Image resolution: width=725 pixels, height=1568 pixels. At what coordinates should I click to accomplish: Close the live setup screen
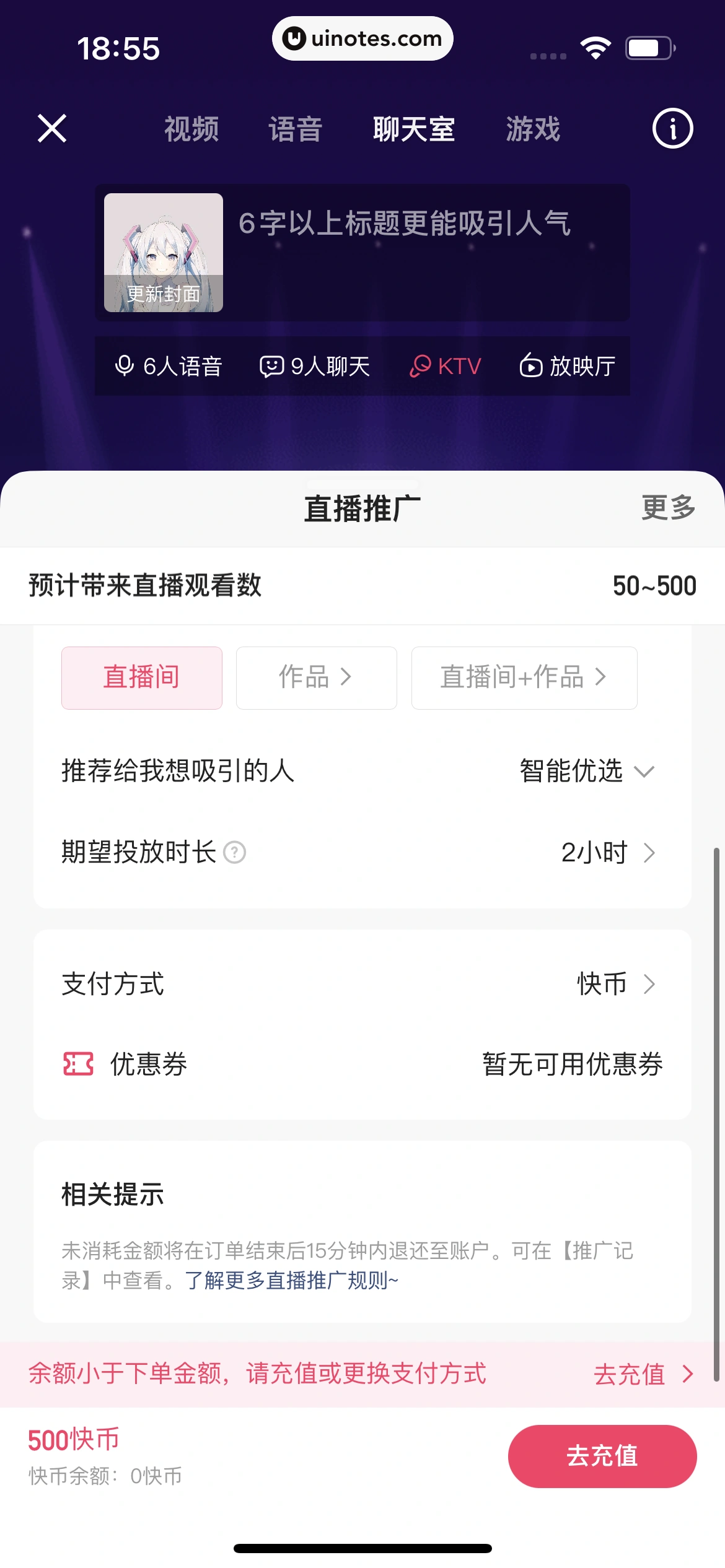click(52, 129)
